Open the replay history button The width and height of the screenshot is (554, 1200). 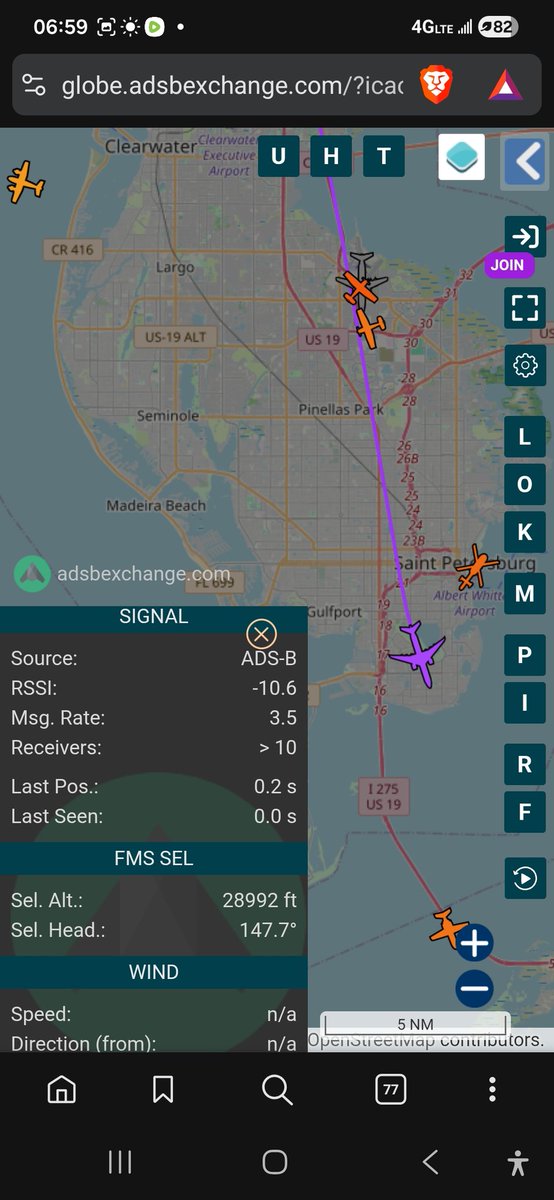point(525,879)
